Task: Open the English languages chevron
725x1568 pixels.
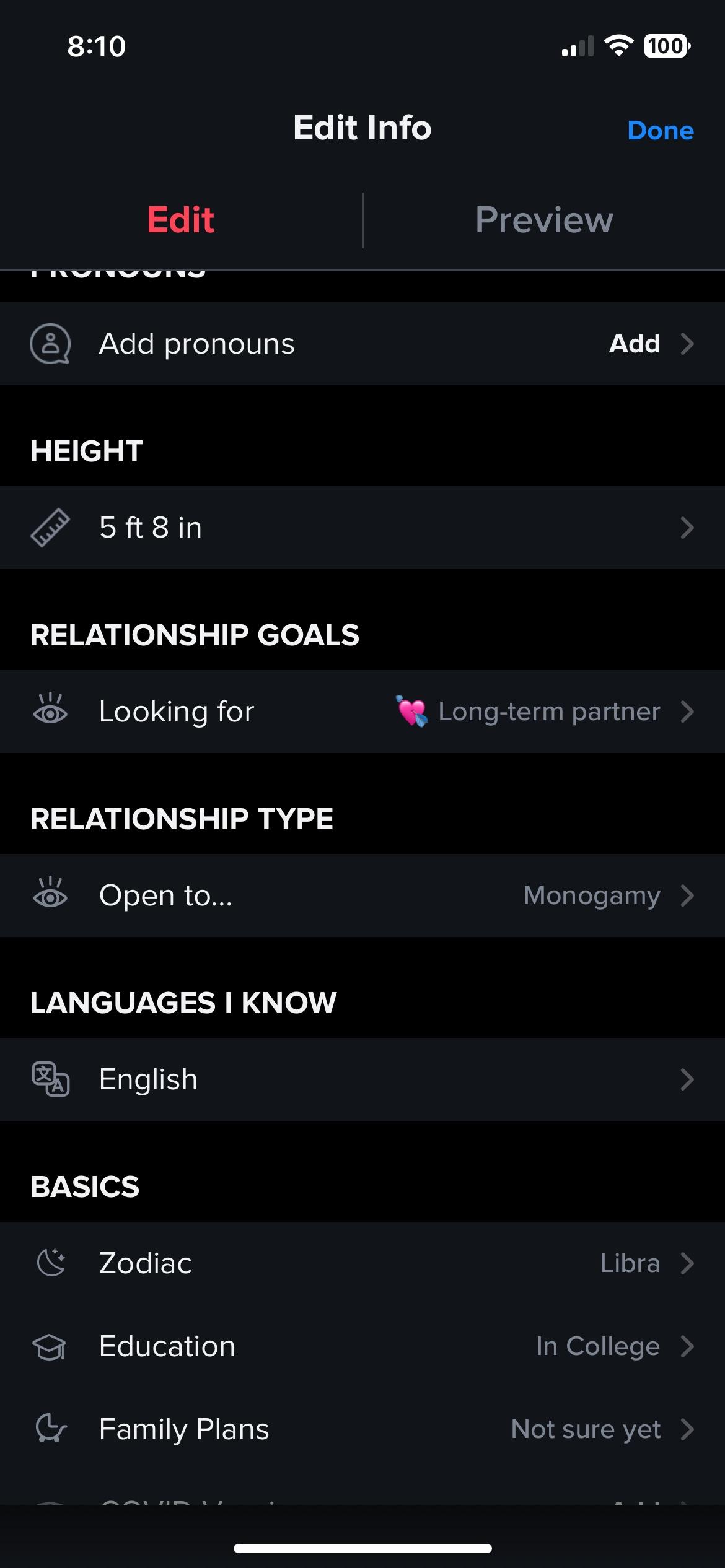Action: [x=687, y=1079]
